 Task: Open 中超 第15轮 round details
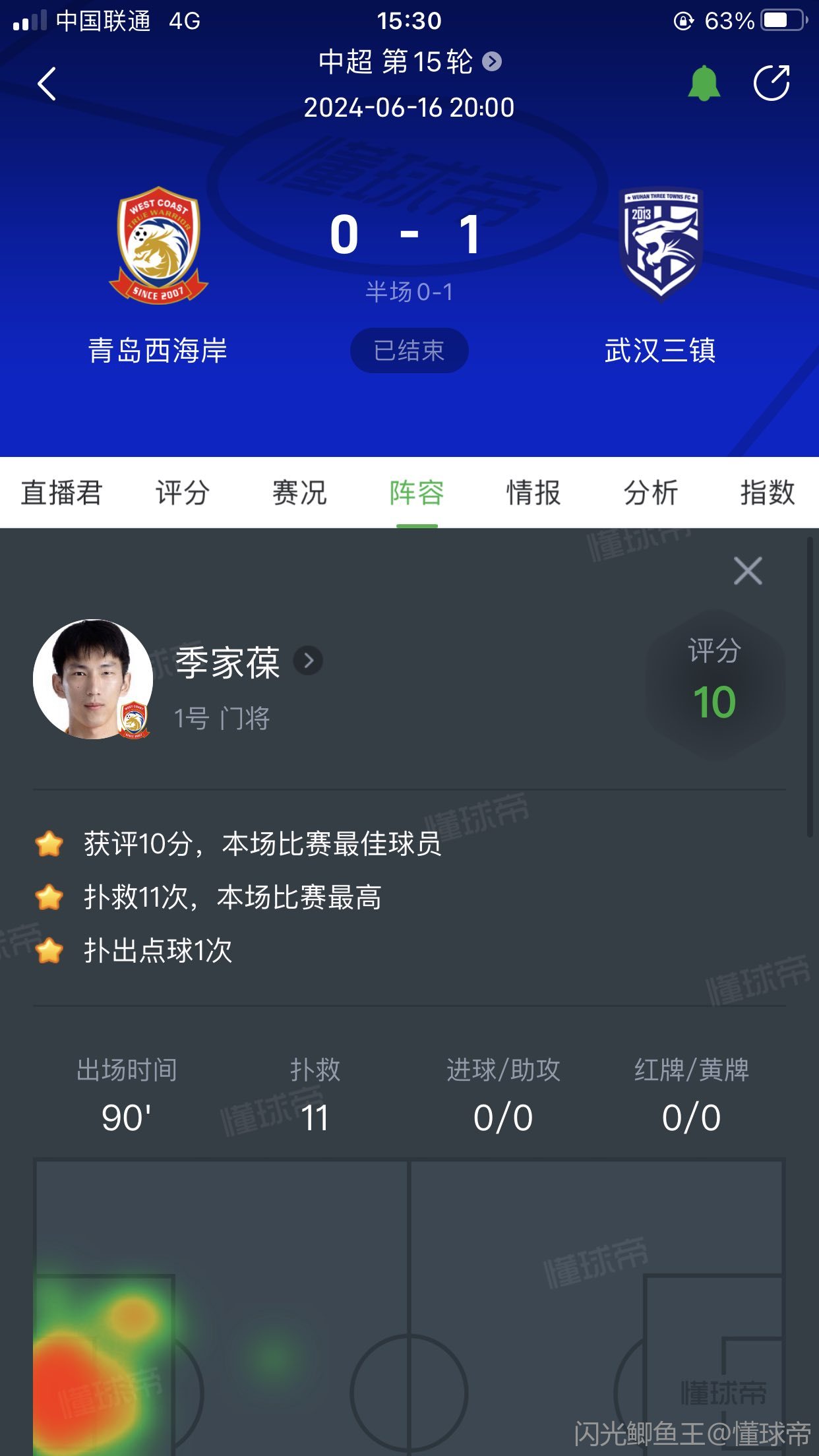(409, 62)
